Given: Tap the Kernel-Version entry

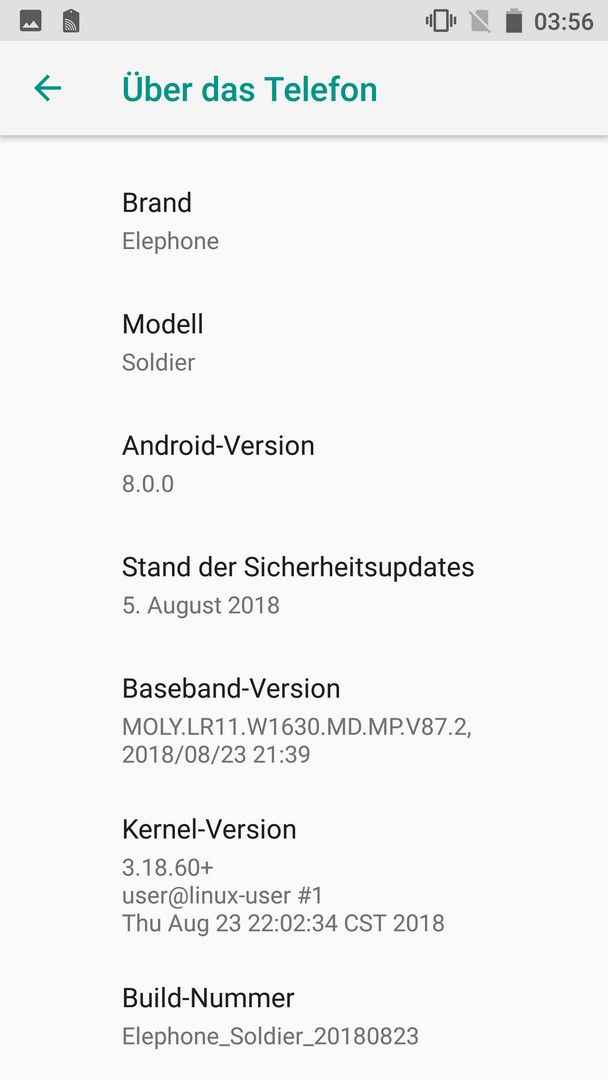Looking at the screenshot, I should (304, 875).
